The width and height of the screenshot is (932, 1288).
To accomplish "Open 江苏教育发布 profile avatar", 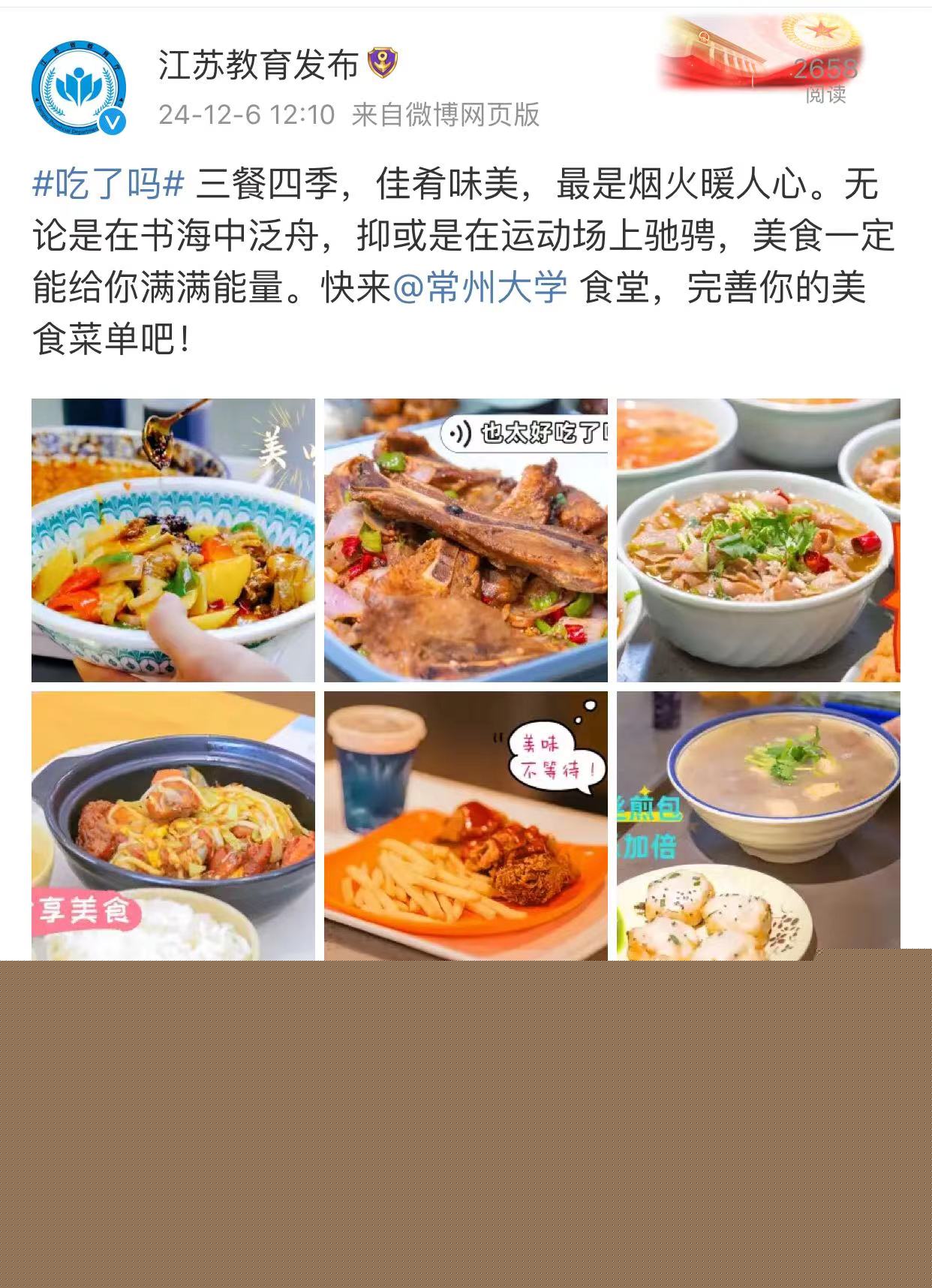I will [78, 89].
